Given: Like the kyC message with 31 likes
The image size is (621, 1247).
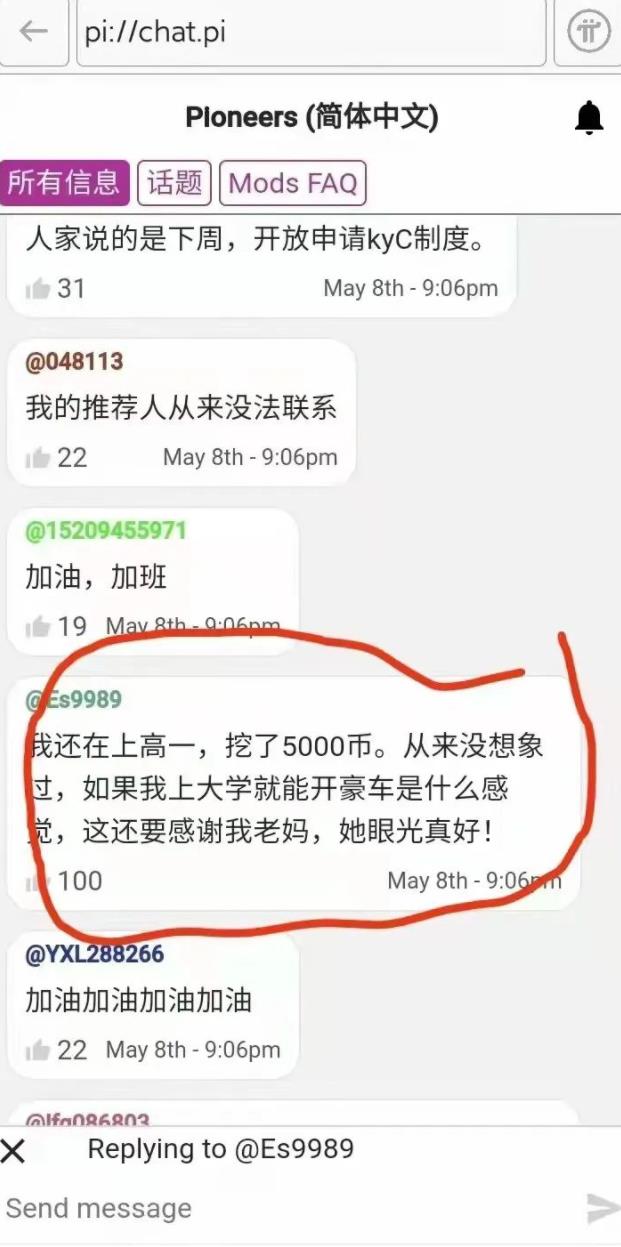Looking at the screenshot, I should click(39, 289).
